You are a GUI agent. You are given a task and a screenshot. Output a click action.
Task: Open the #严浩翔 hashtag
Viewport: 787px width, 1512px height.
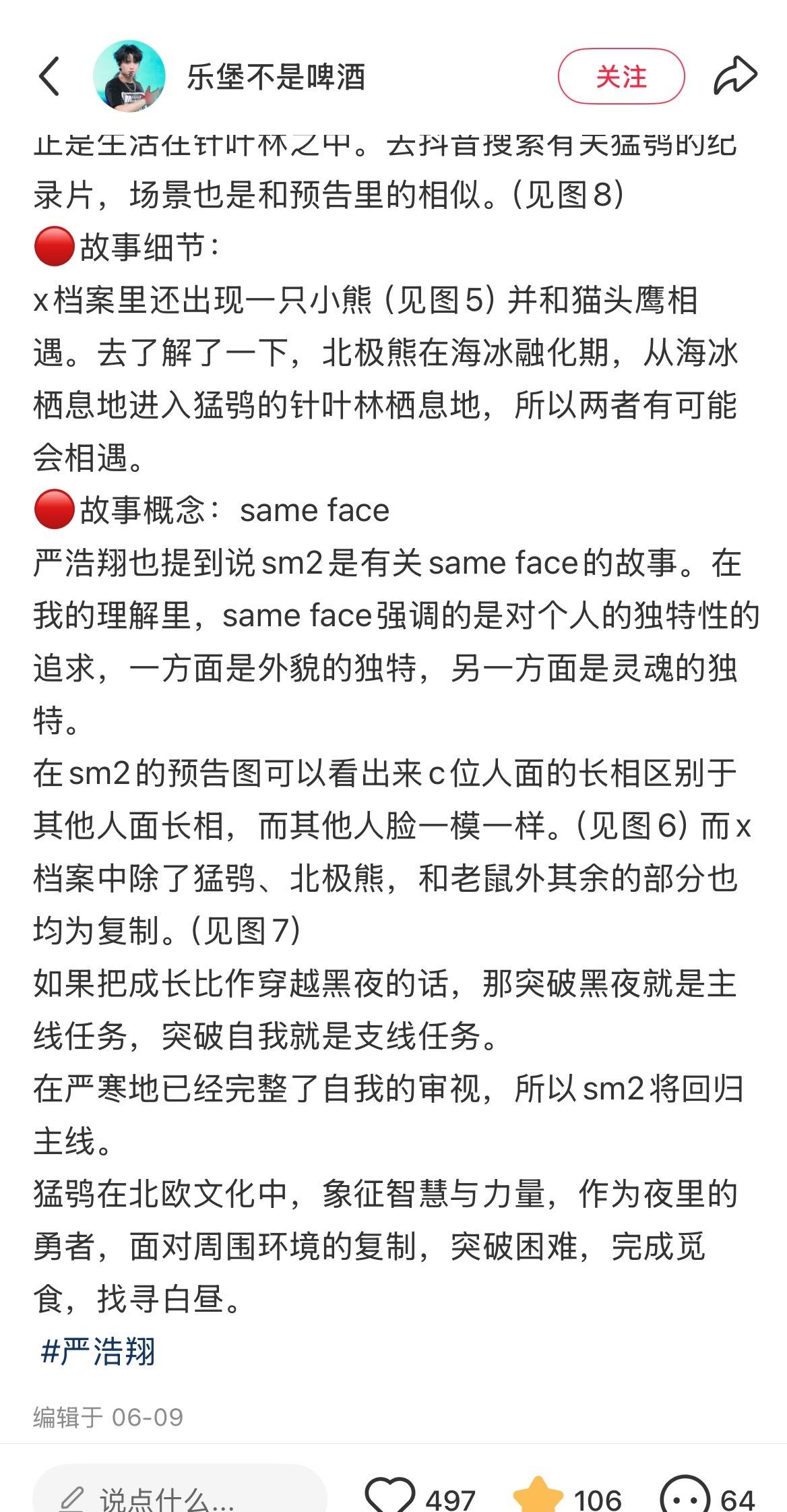tap(98, 1350)
